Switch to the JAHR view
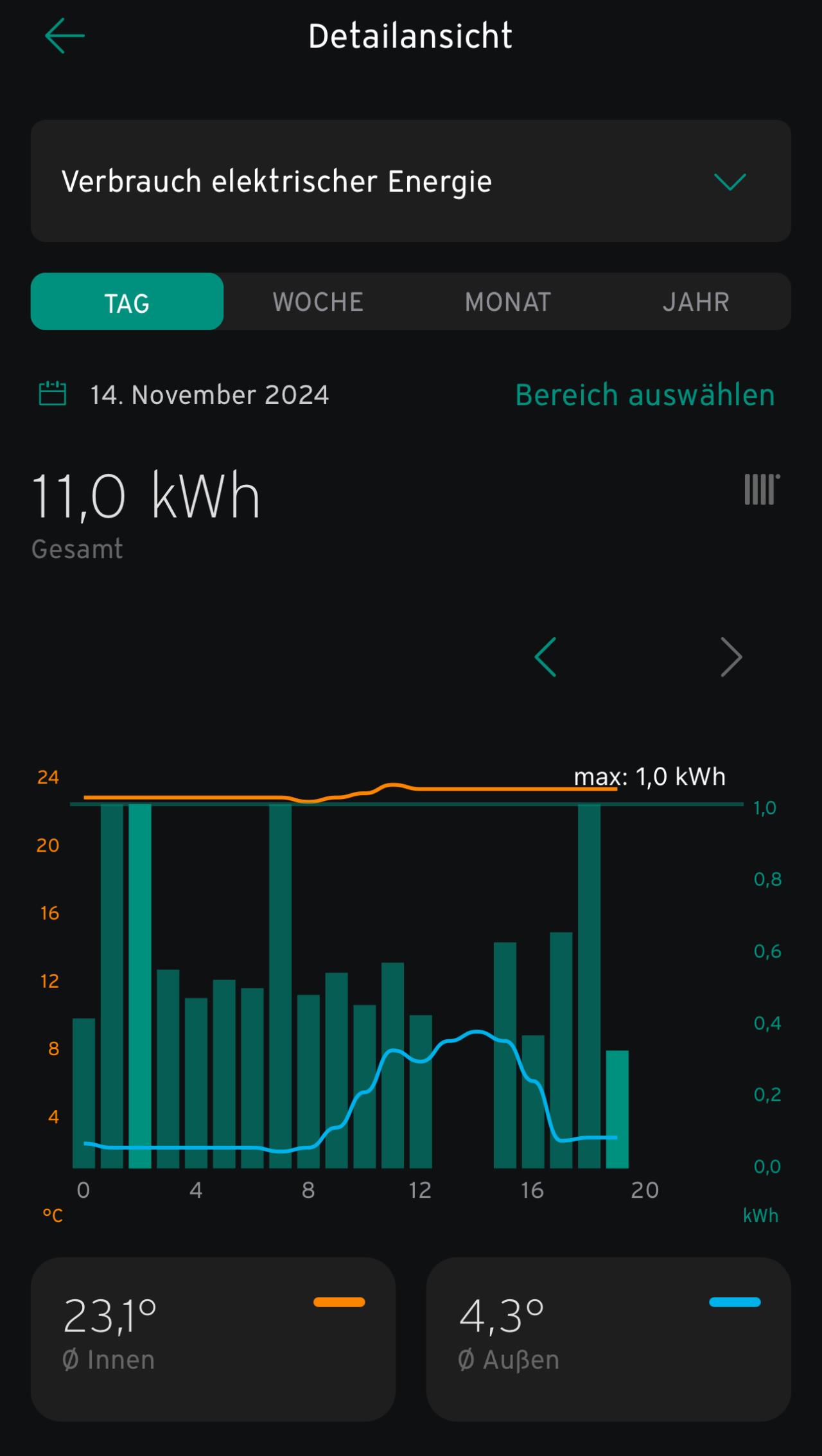This screenshot has width=822, height=1456. (x=696, y=302)
